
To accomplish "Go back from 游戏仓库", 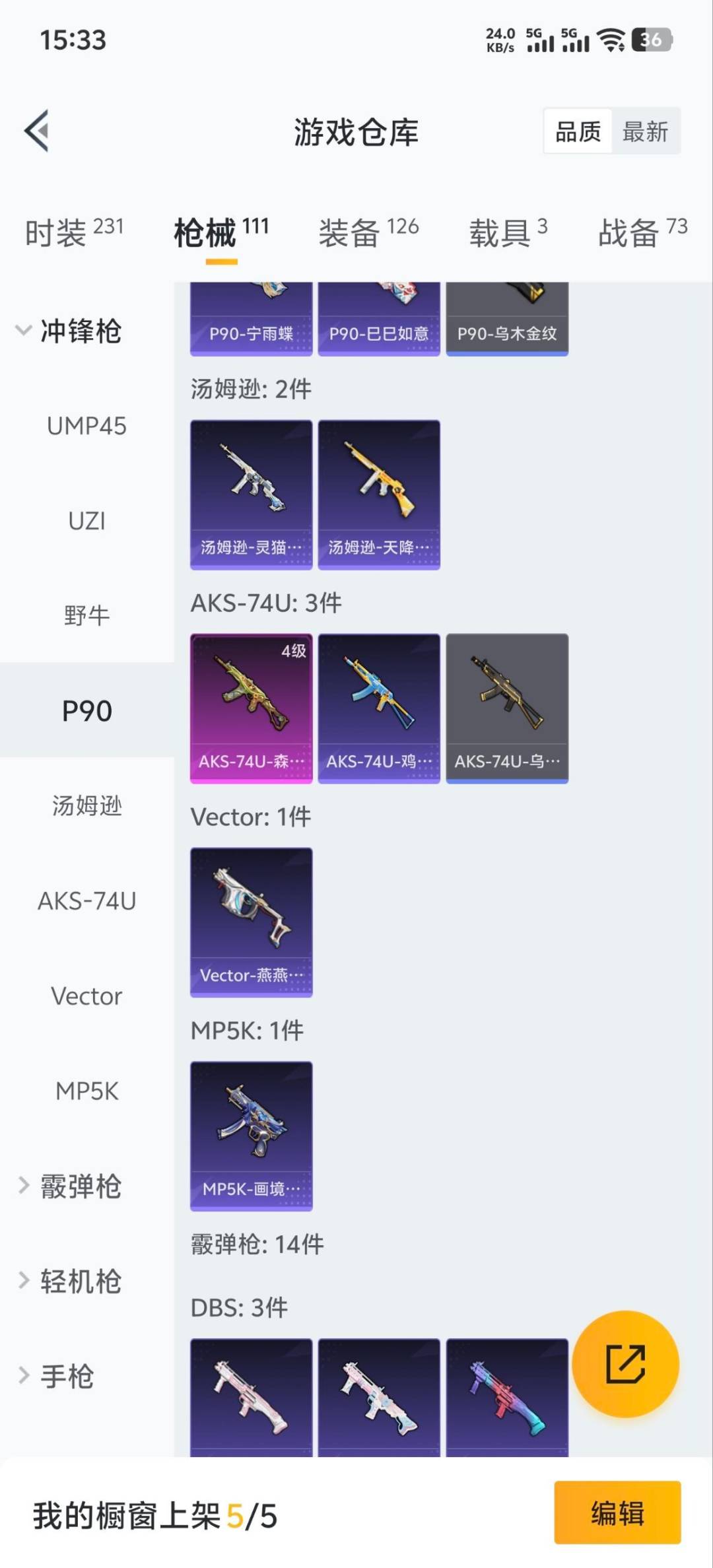I will (37, 131).
